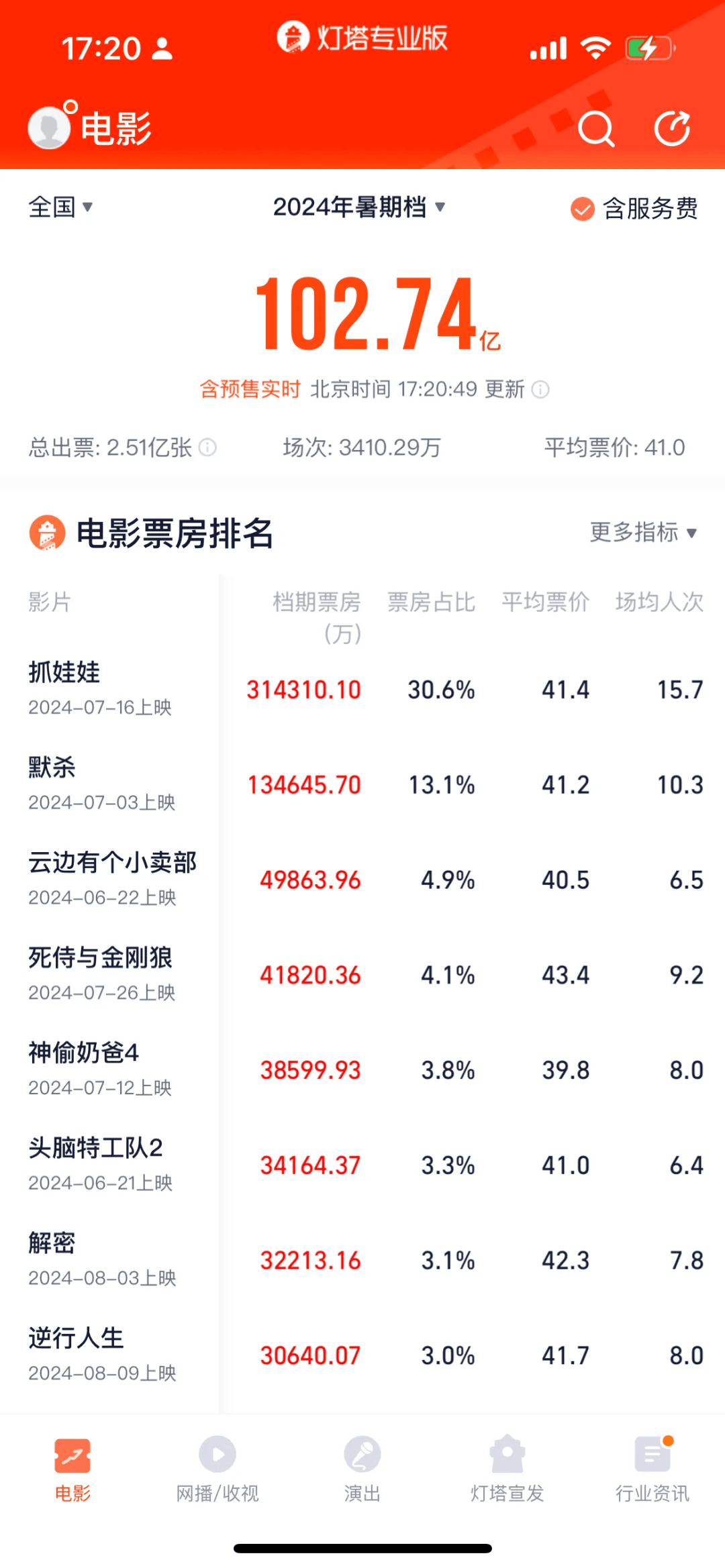The width and height of the screenshot is (725, 1568).
Task: Open the 2024年暑期档 period selector
Action: pyautogui.click(x=359, y=207)
